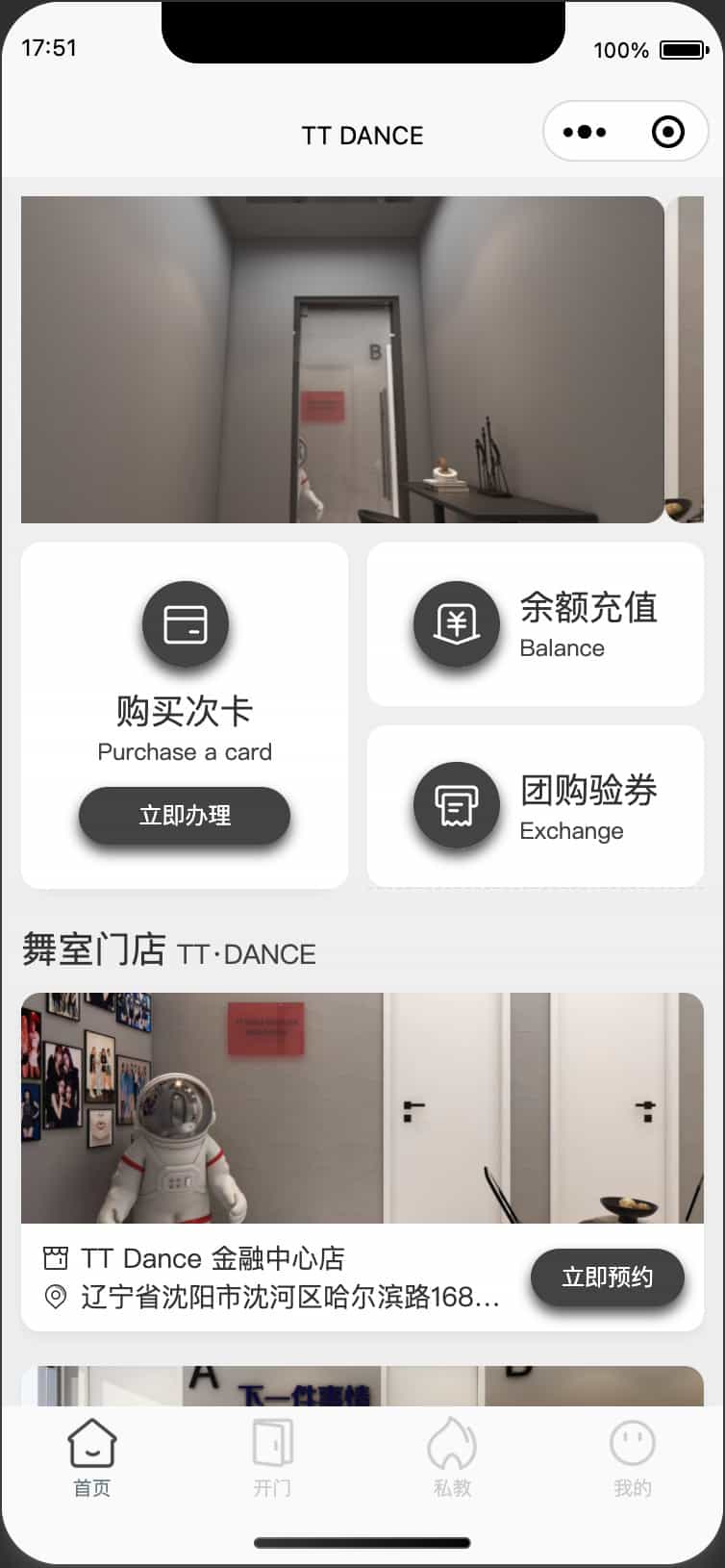
Task: Go to the 我的 tab
Action: click(x=633, y=1457)
